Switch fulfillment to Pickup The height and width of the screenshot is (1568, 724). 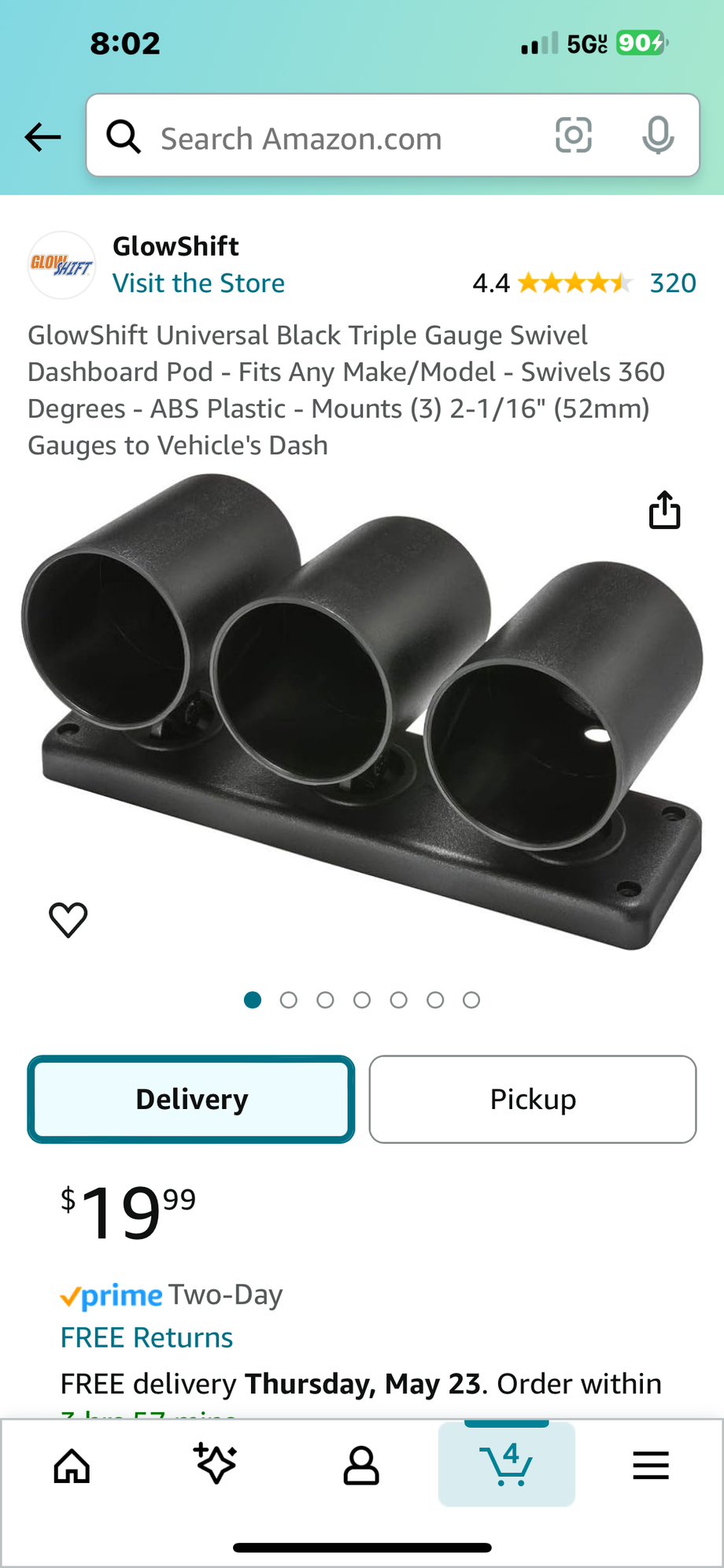pos(532,1099)
